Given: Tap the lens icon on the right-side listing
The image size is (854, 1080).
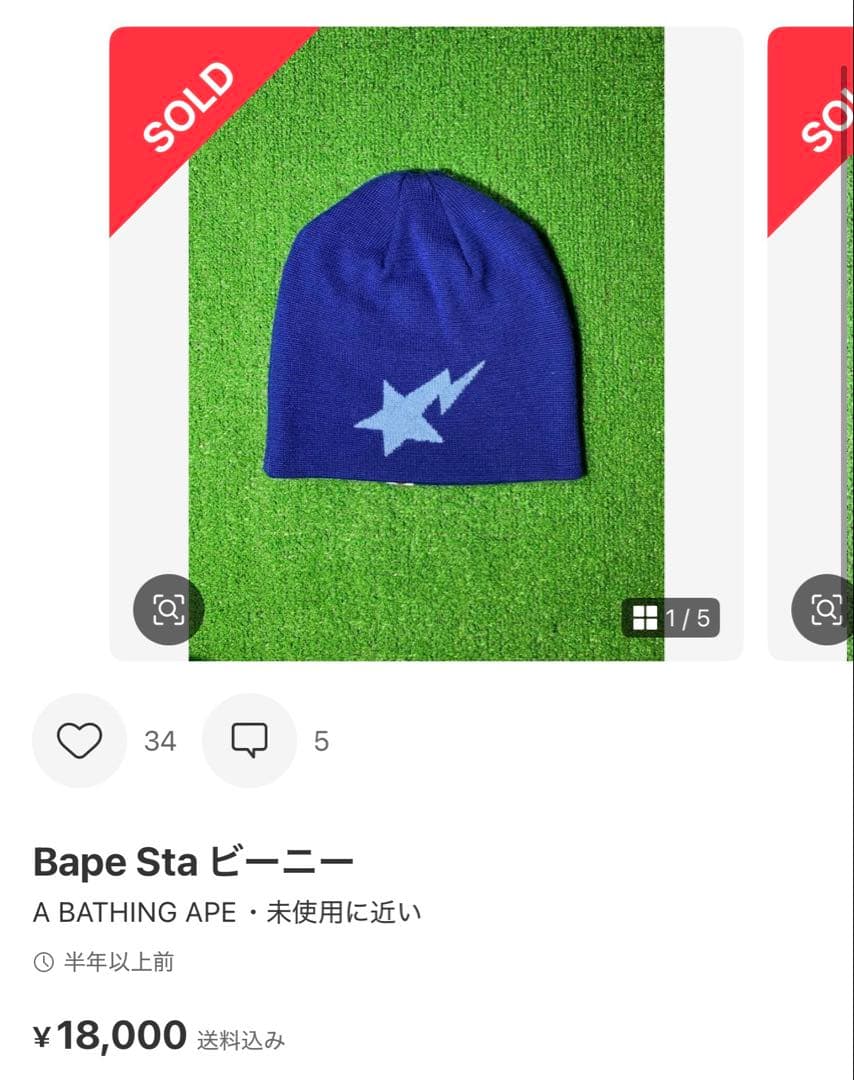Looking at the screenshot, I should (827, 609).
